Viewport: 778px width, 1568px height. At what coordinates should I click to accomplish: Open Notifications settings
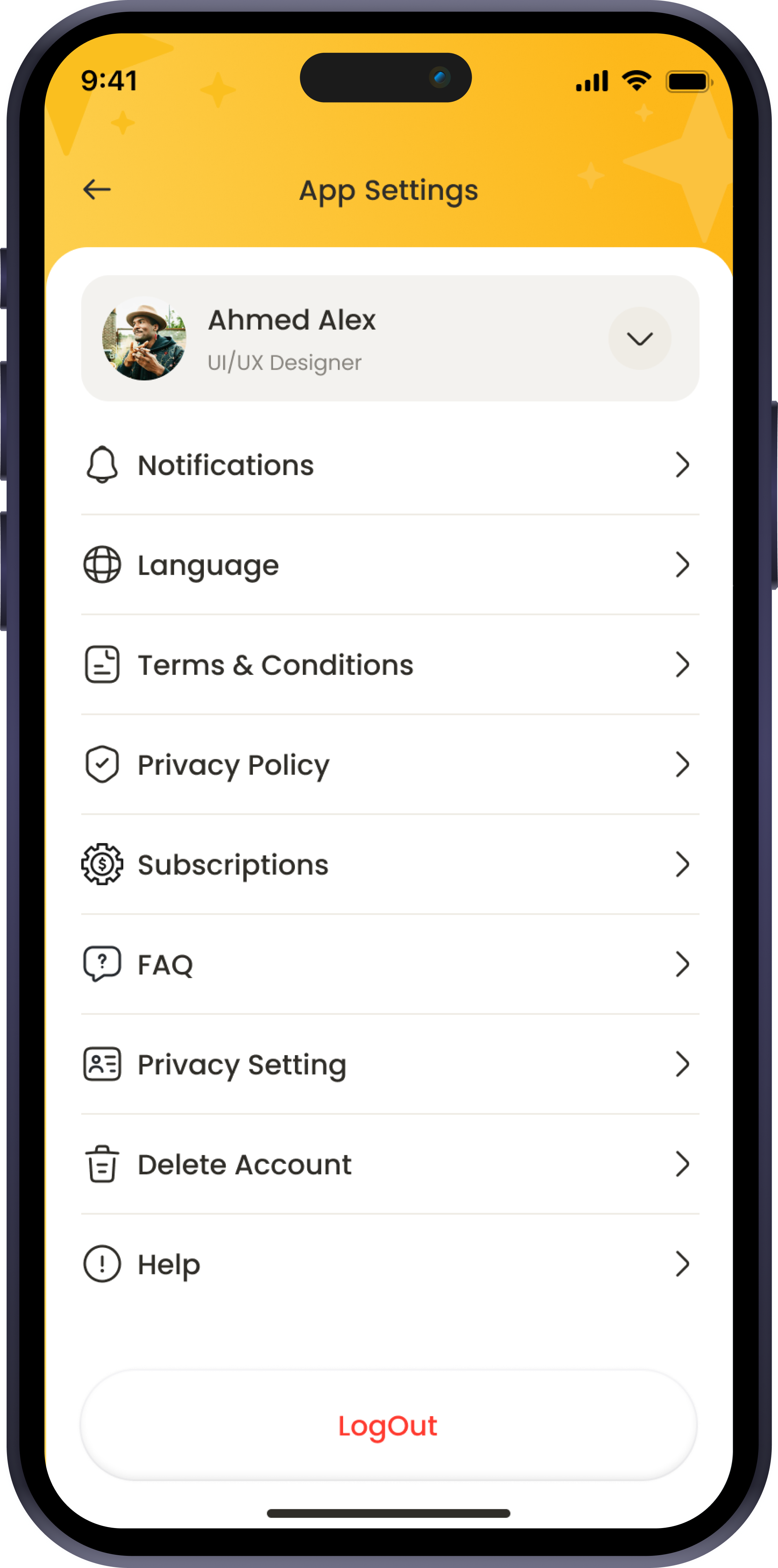coord(389,465)
